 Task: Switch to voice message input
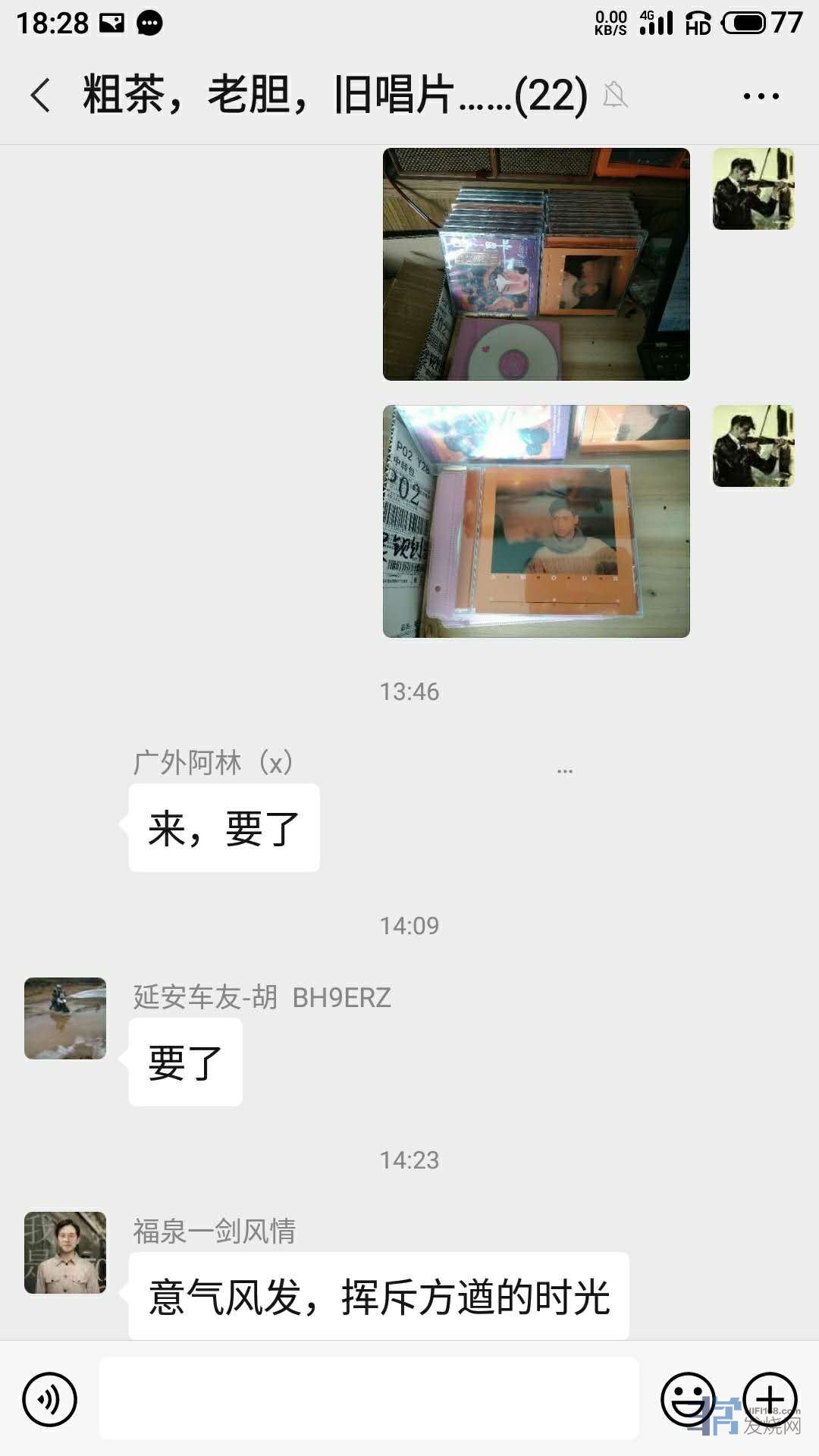pos(50,1398)
